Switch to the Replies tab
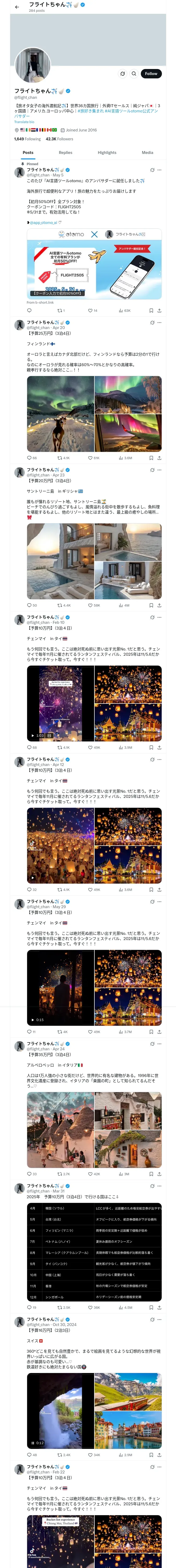 click(x=65, y=153)
